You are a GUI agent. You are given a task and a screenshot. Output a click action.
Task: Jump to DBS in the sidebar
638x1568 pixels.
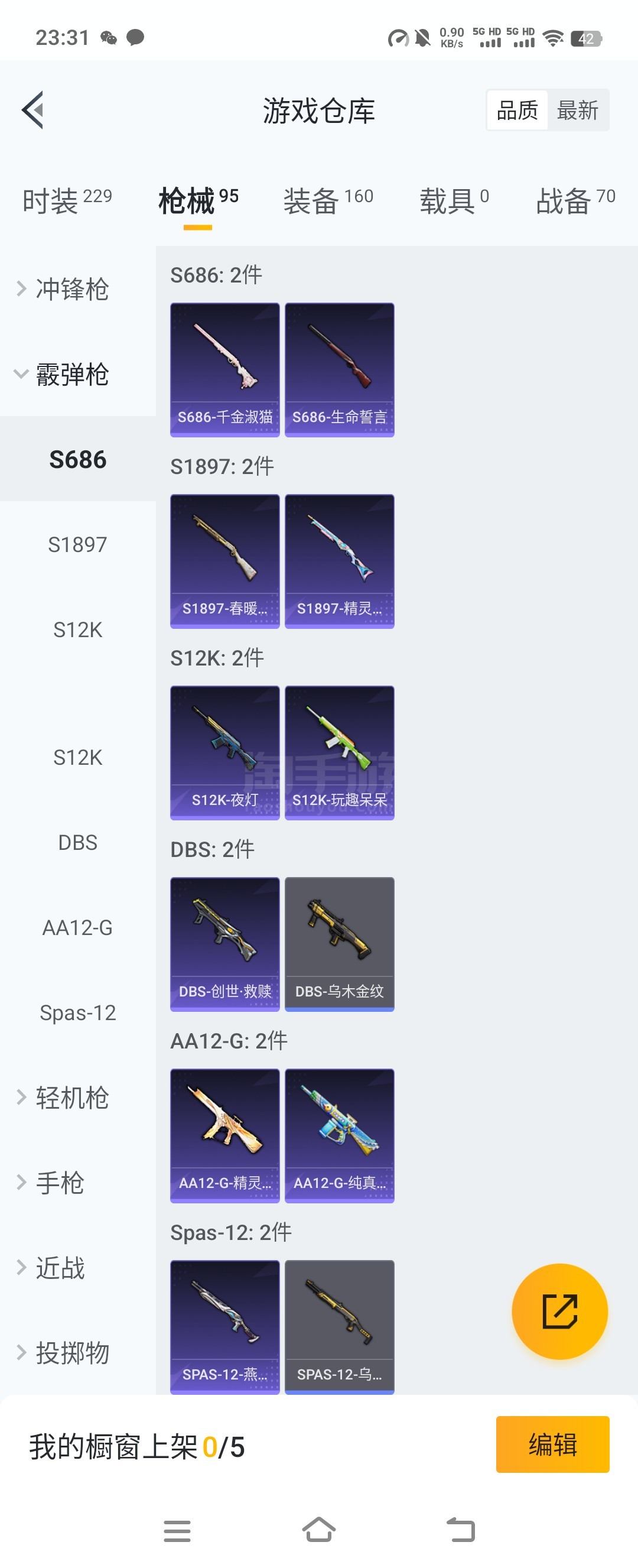click(x=77, y=842)
